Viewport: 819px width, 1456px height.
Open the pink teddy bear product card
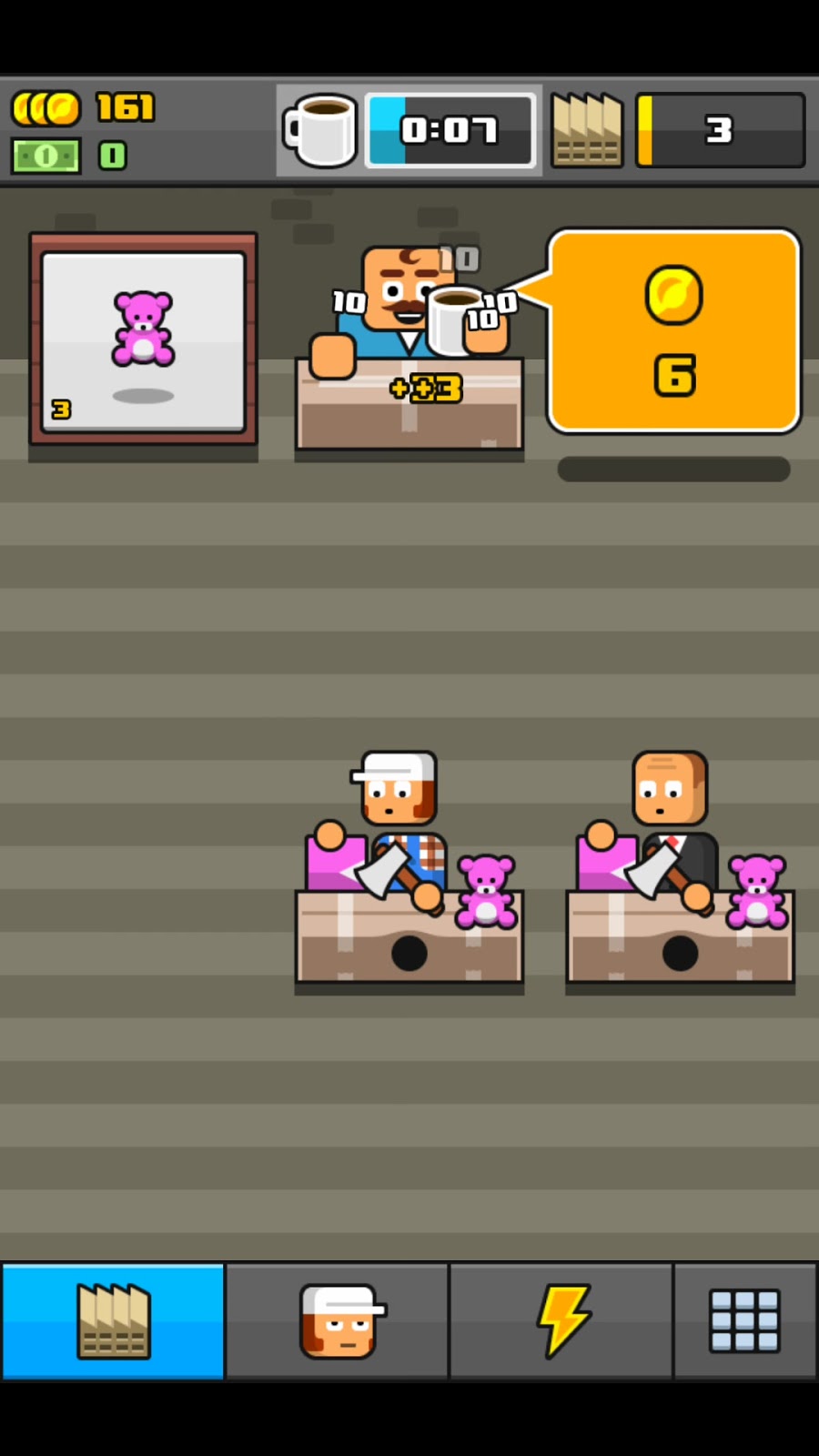point(144,339)
